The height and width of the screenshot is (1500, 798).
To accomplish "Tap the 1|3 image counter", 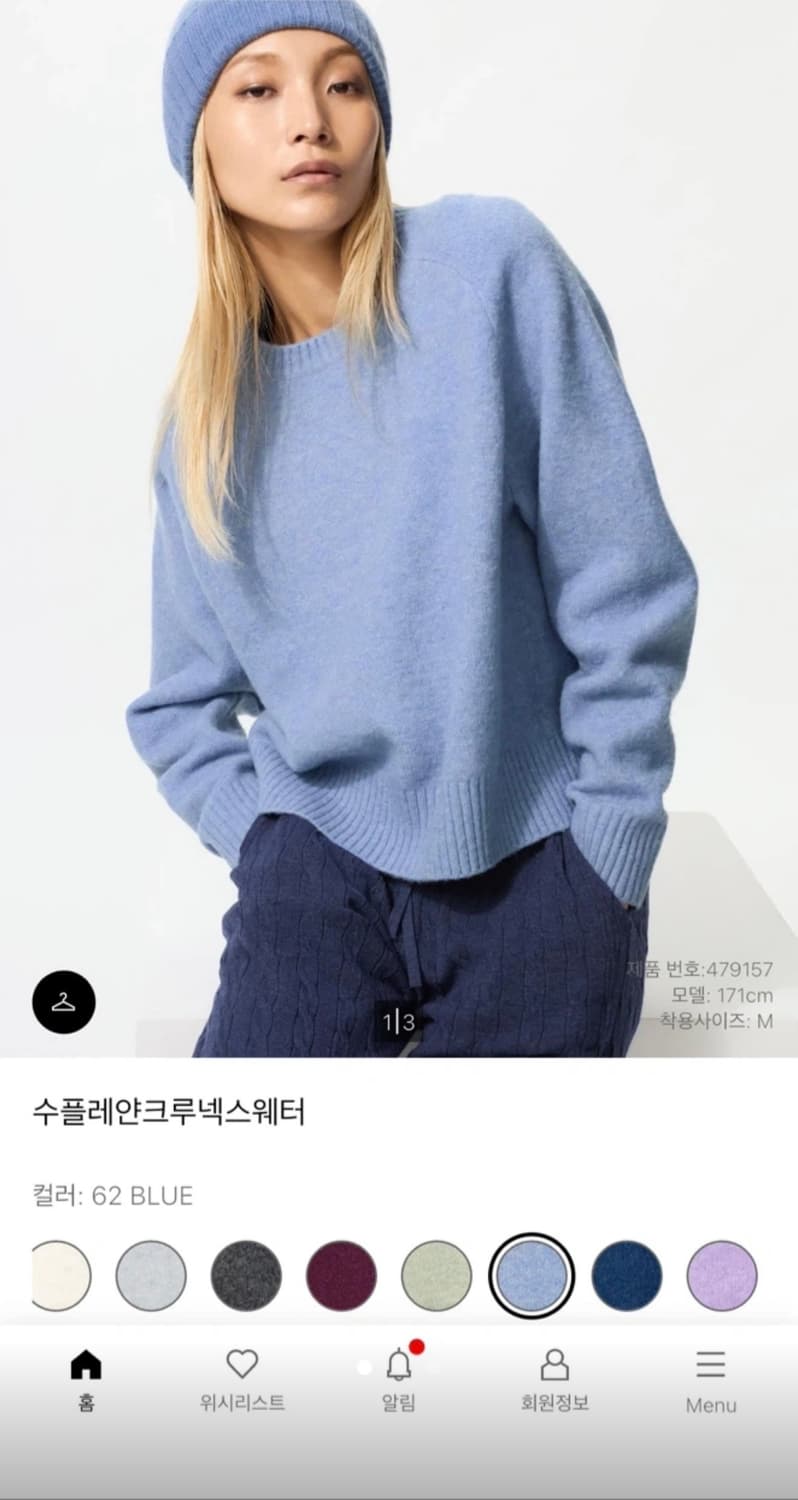I will pos(399,1022).
